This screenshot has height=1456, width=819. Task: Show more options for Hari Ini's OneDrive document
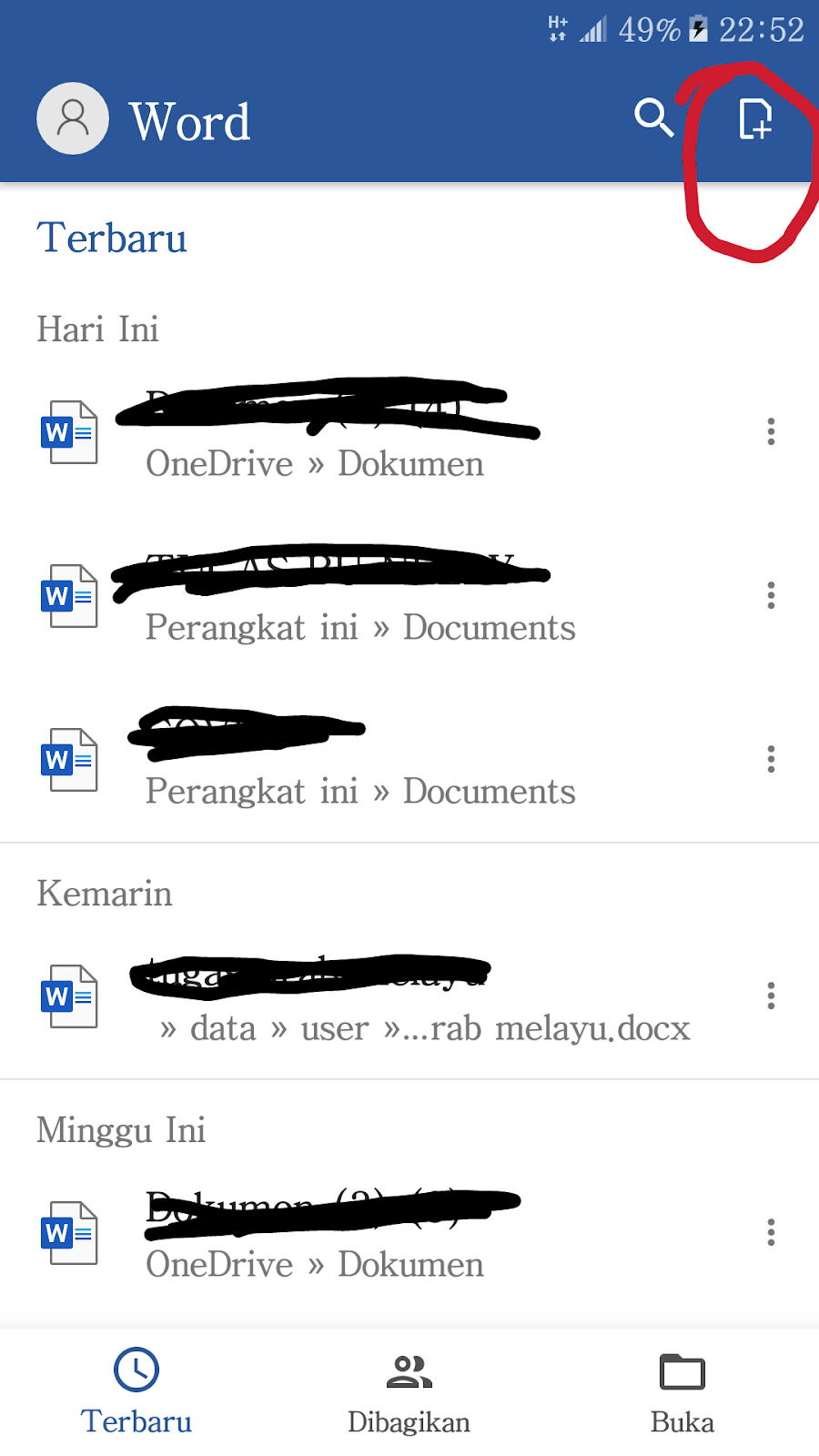pos(771,431)
